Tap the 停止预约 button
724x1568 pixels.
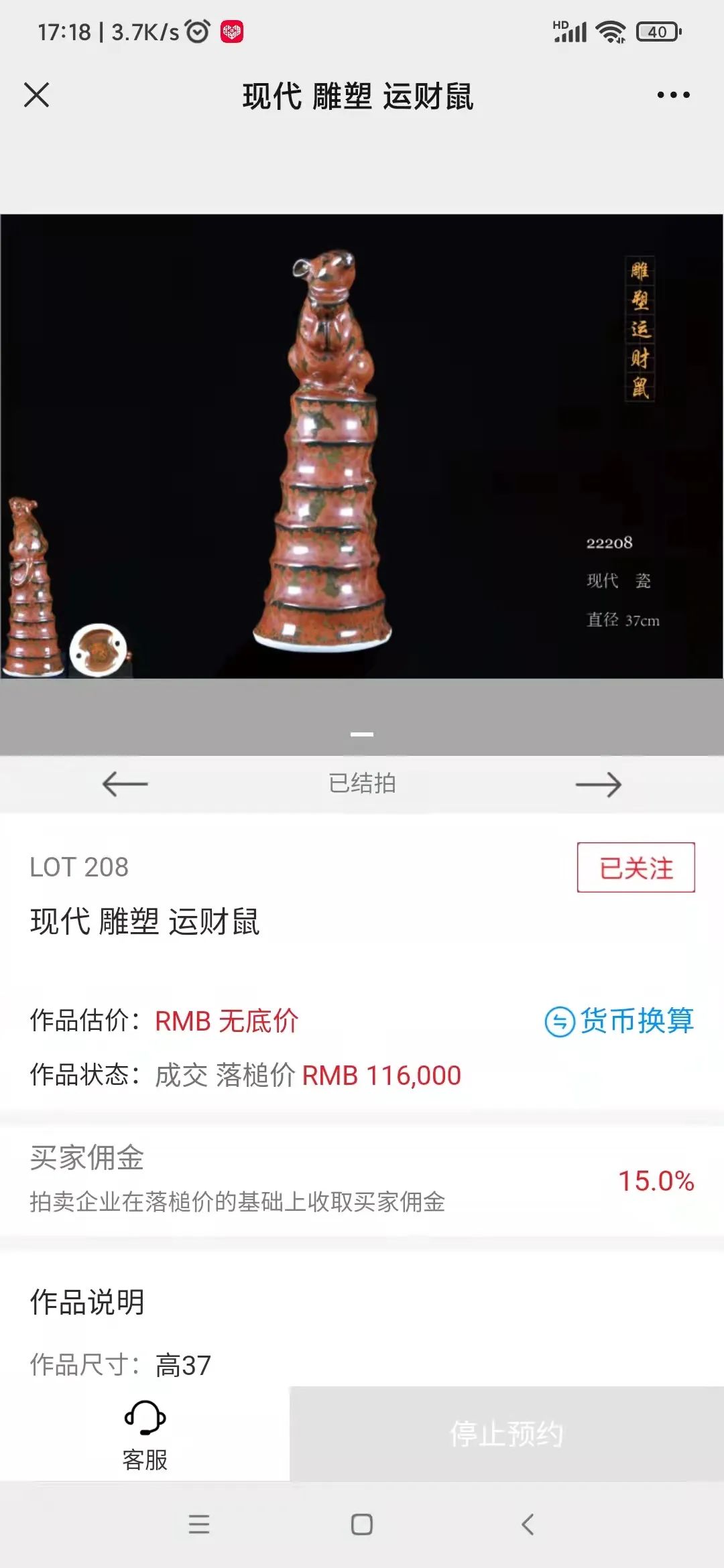pyautogui.click(x=507, y=1434)
